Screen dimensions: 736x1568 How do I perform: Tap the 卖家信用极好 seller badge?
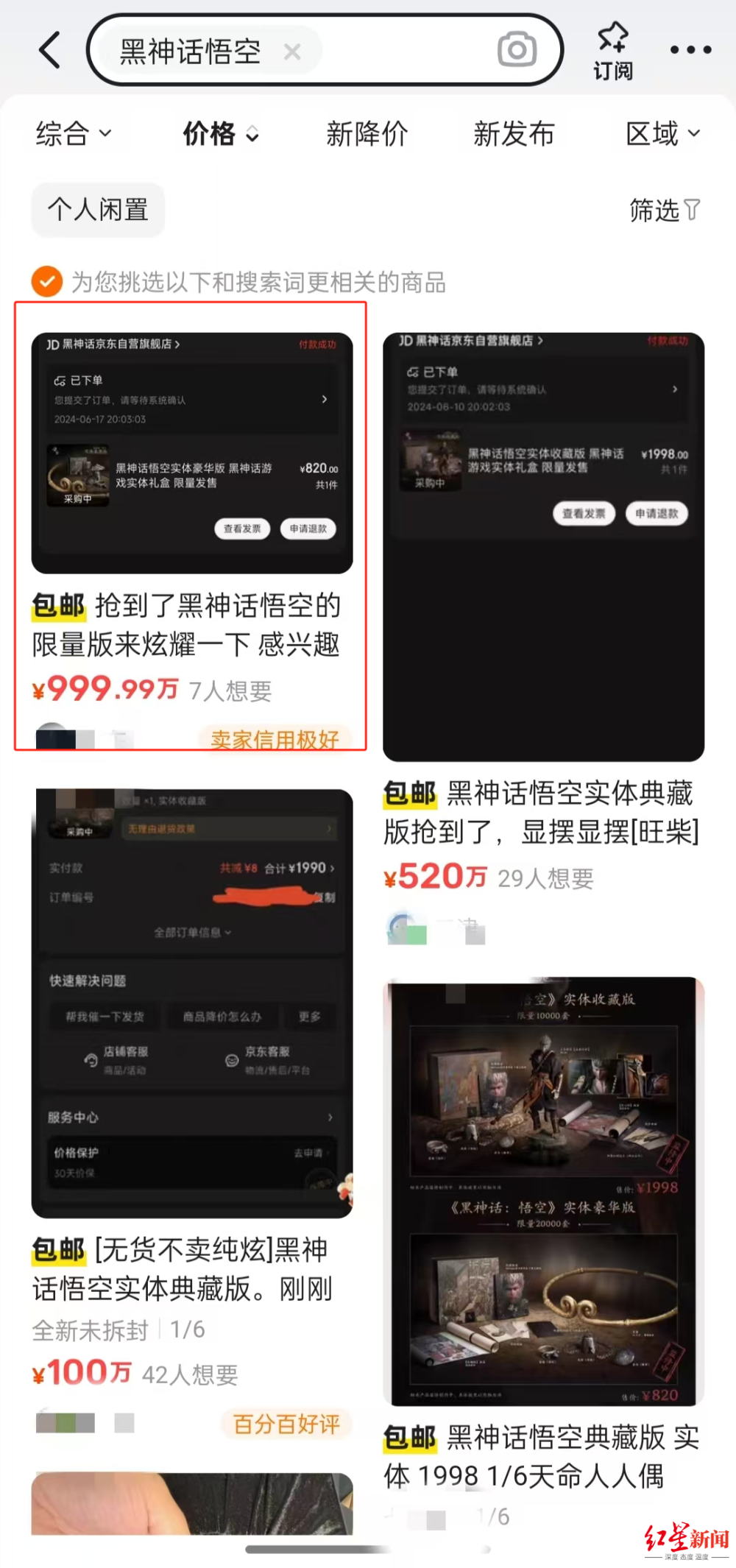[x=274, y=741]
